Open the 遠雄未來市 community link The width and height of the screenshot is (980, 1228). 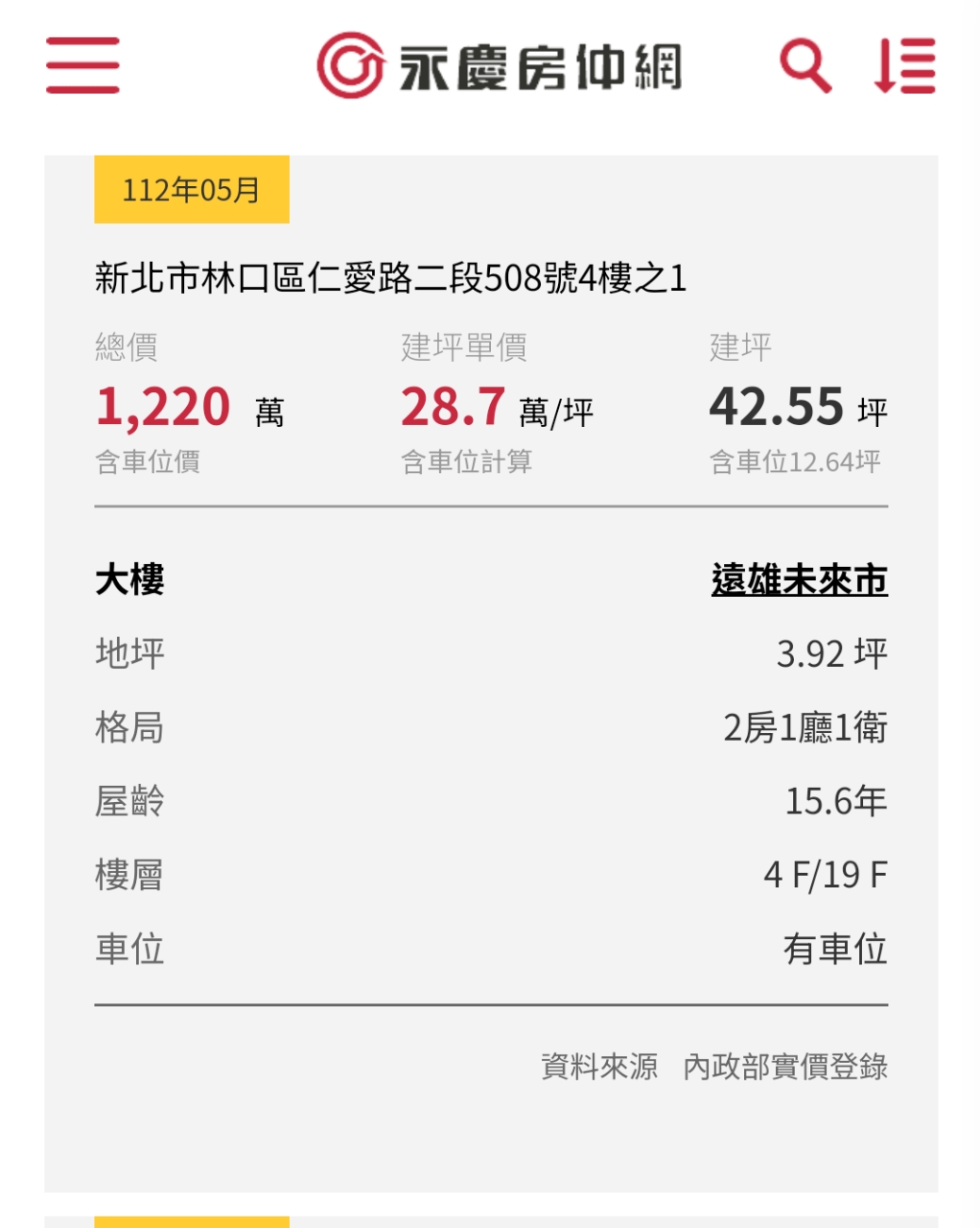click(x=799, y=580)
